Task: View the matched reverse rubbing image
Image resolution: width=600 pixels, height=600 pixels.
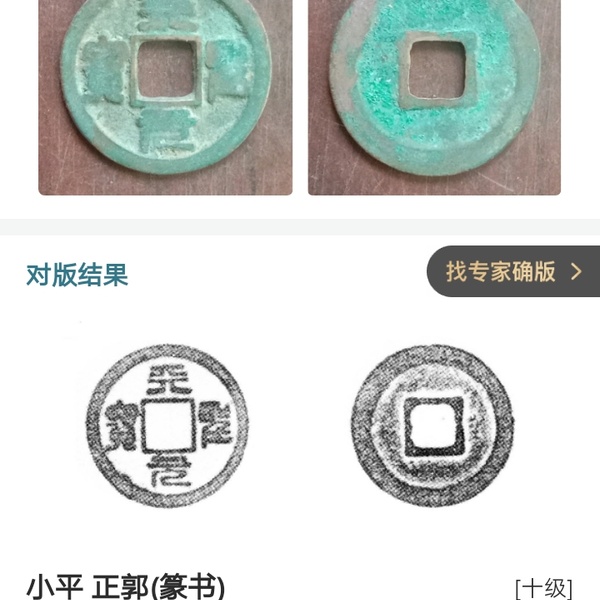Action: pyautogui.click(x=434, y=425)
